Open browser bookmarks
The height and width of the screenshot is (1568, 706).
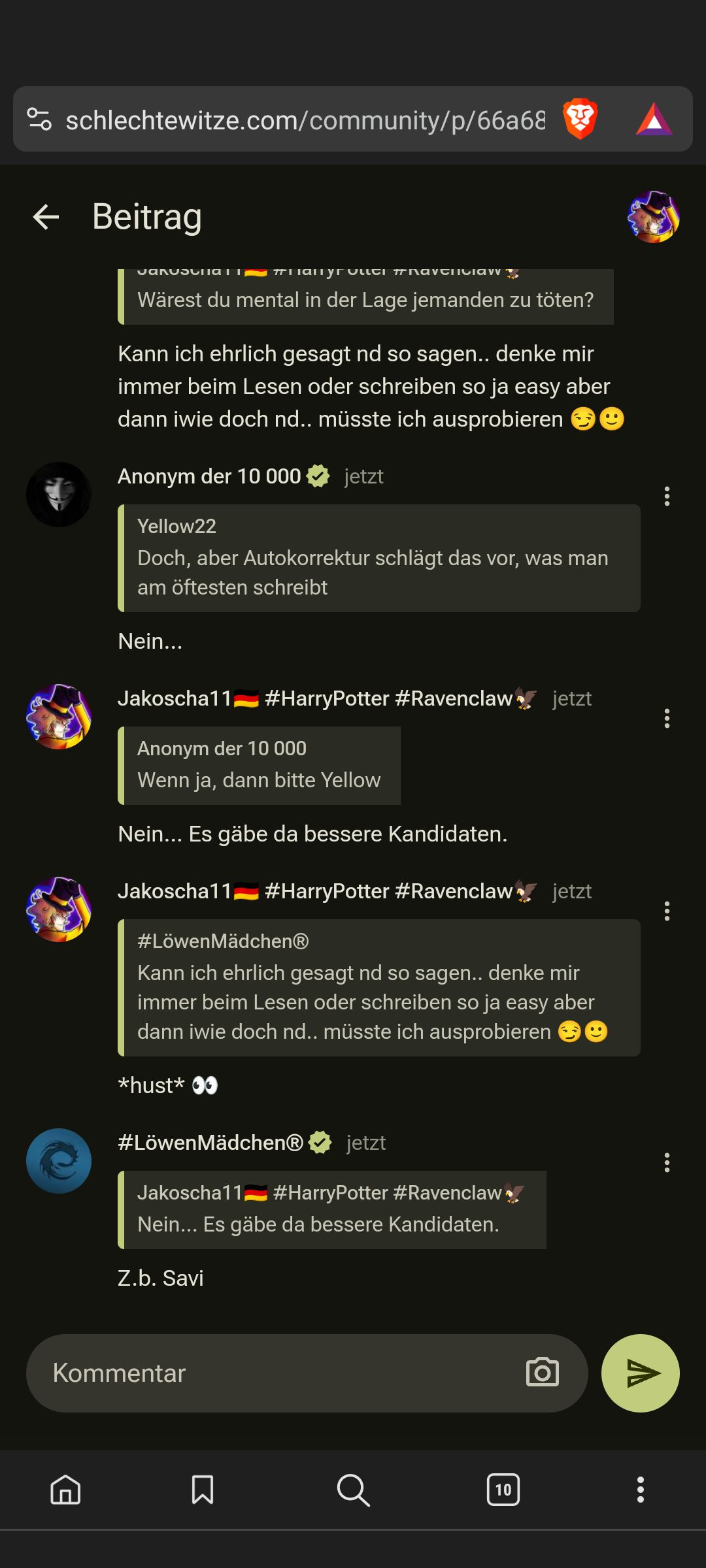point(202,1490)
